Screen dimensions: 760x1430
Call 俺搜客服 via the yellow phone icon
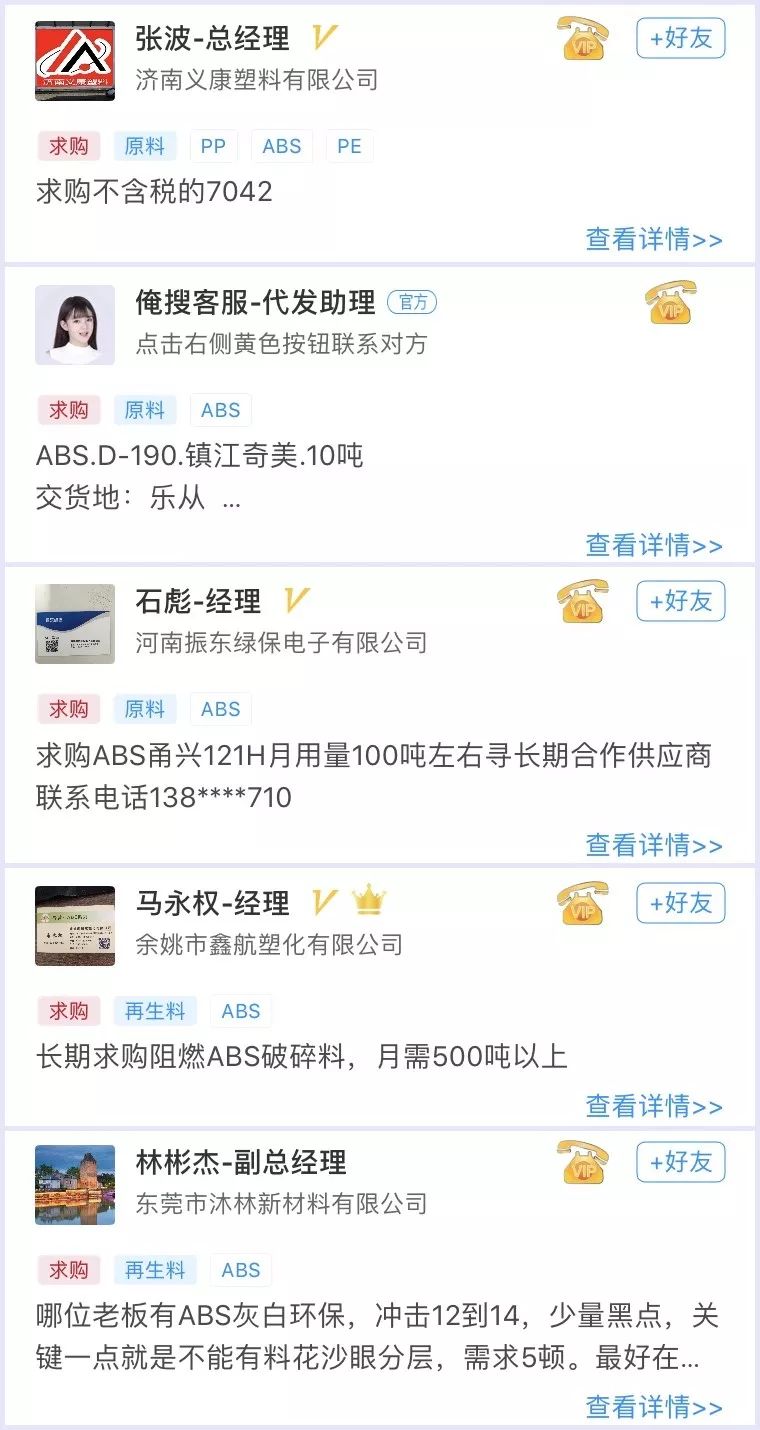670,302
